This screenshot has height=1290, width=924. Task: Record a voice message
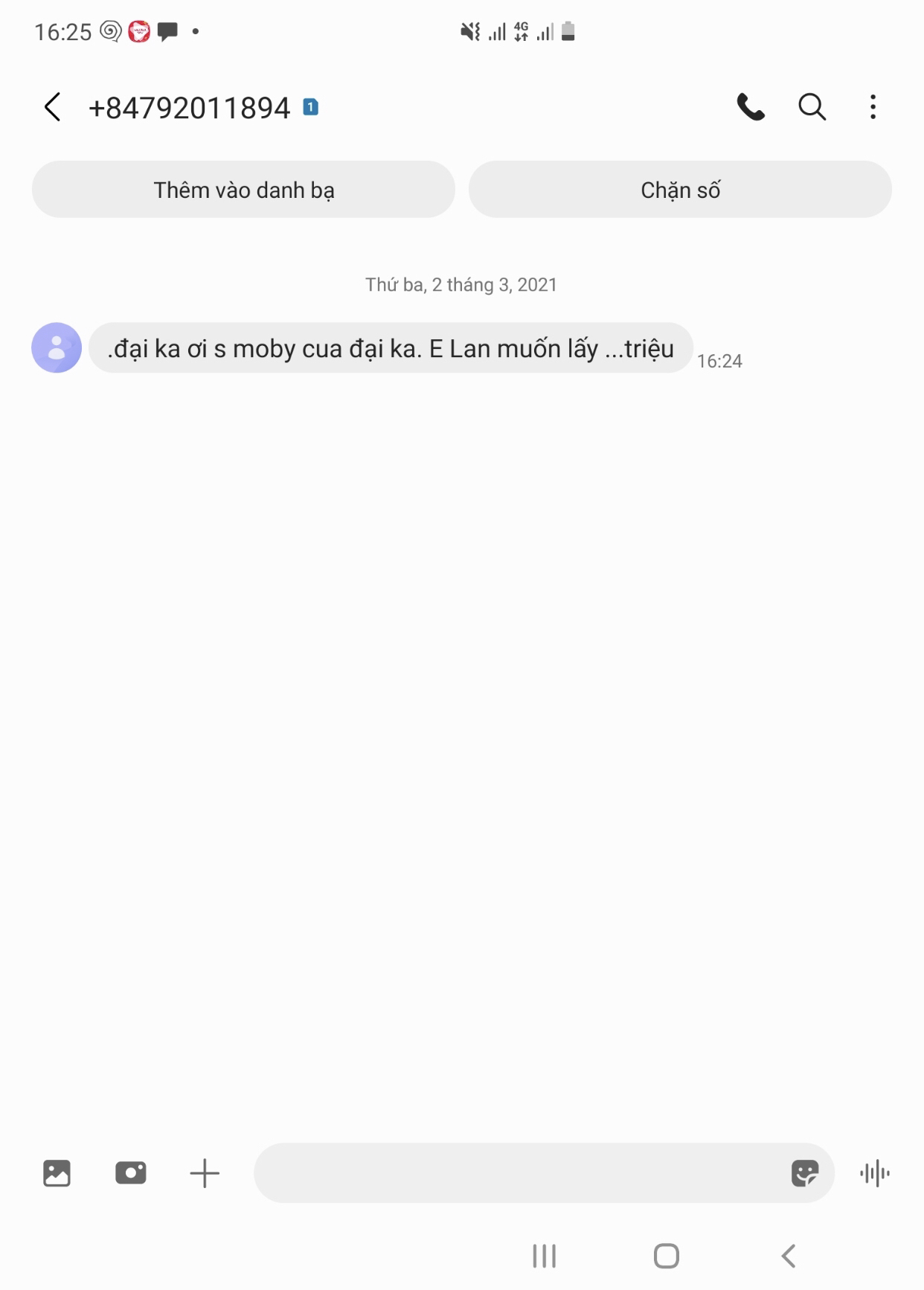pos(875,1173)
